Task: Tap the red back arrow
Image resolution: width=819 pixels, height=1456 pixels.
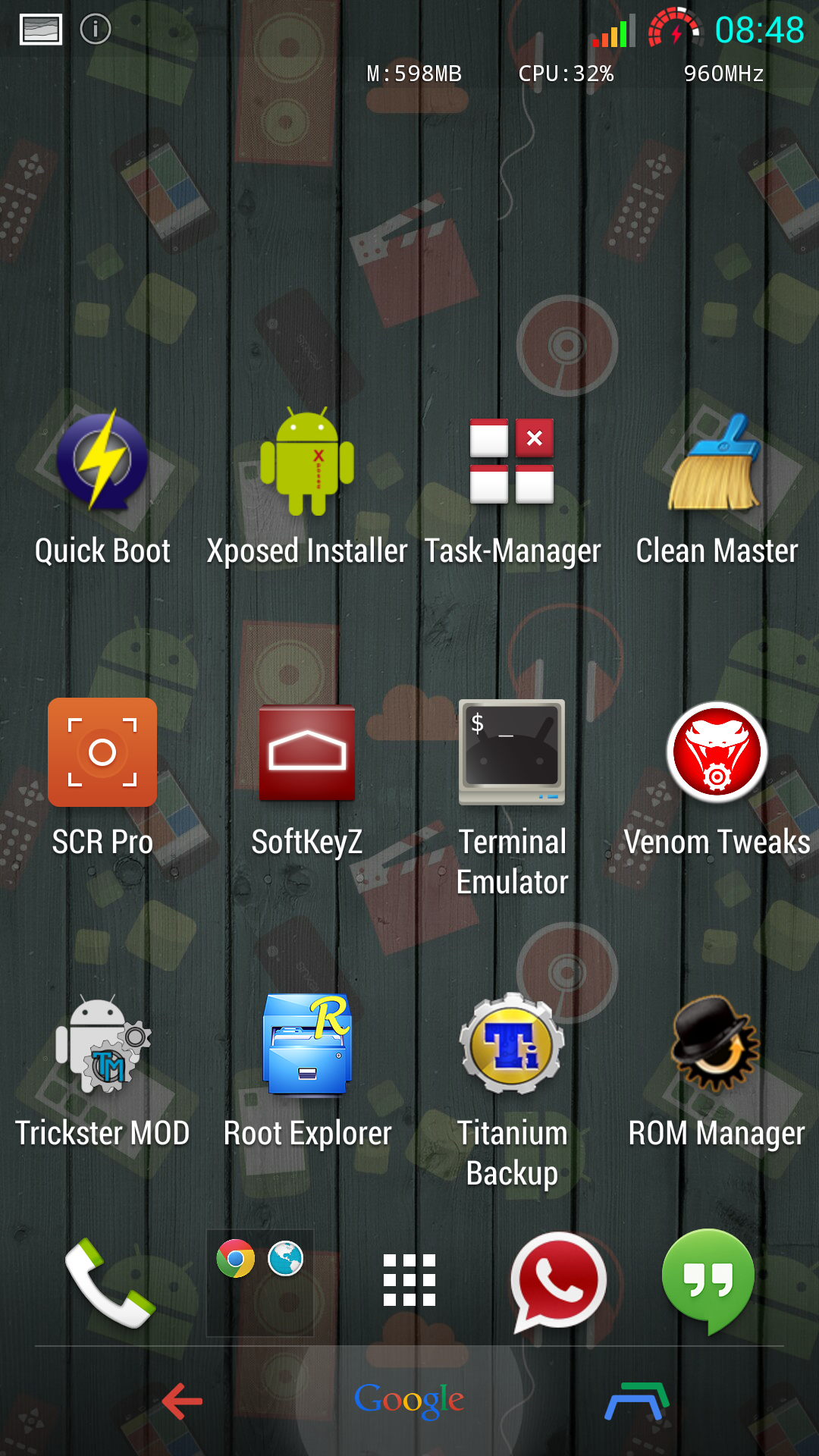Action: coord(182,1401)
